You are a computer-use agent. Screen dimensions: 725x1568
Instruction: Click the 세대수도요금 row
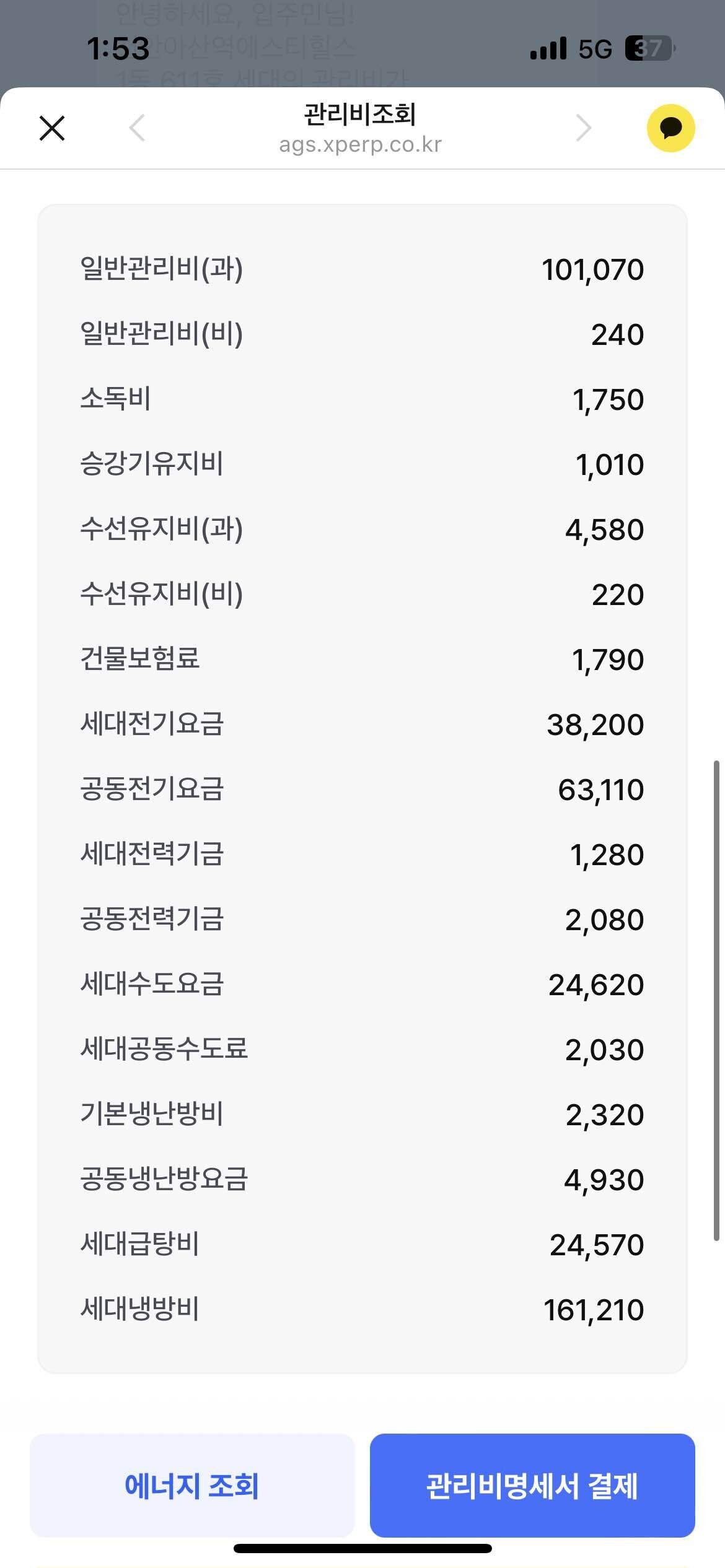pyautogui.click(x=362, y=985)
